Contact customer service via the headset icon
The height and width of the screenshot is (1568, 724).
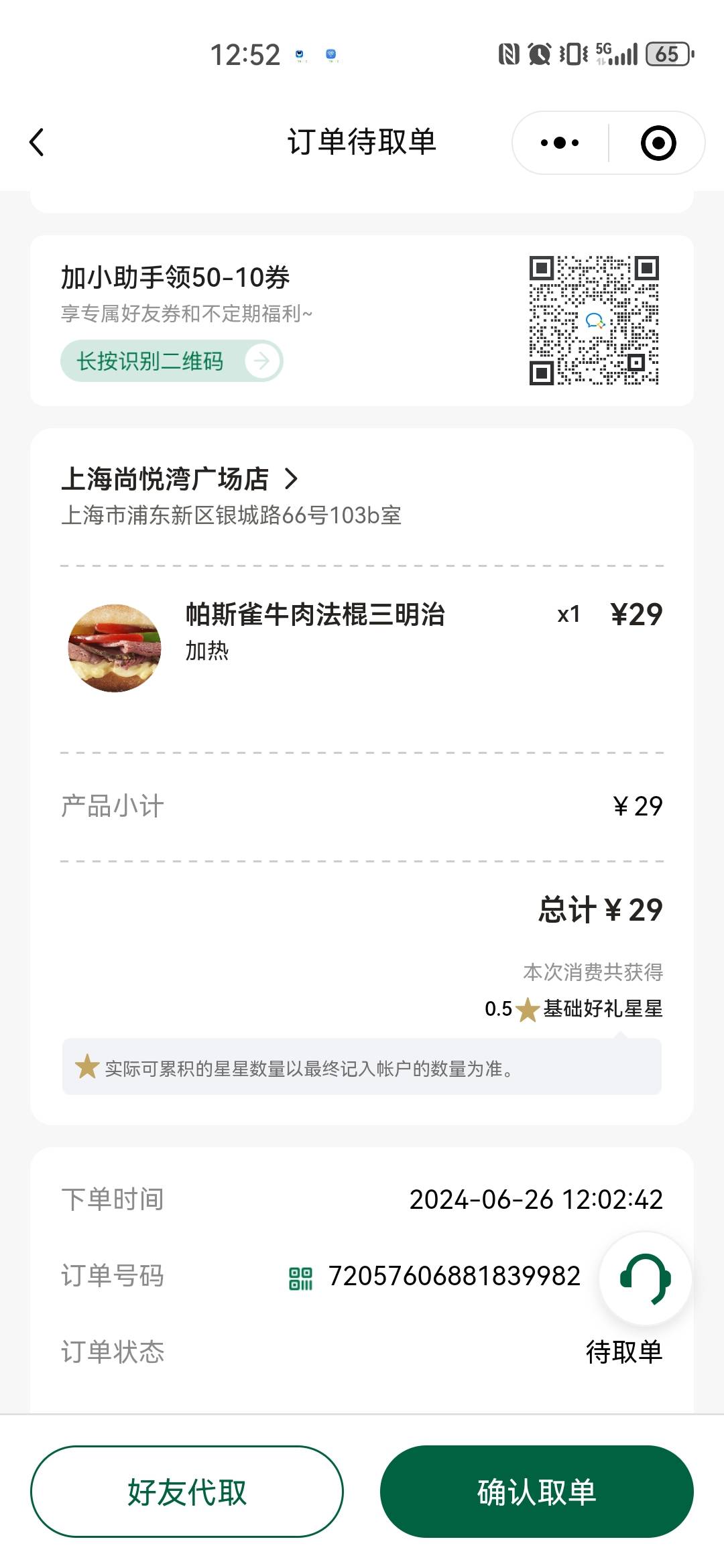(x=645, y=1279)
